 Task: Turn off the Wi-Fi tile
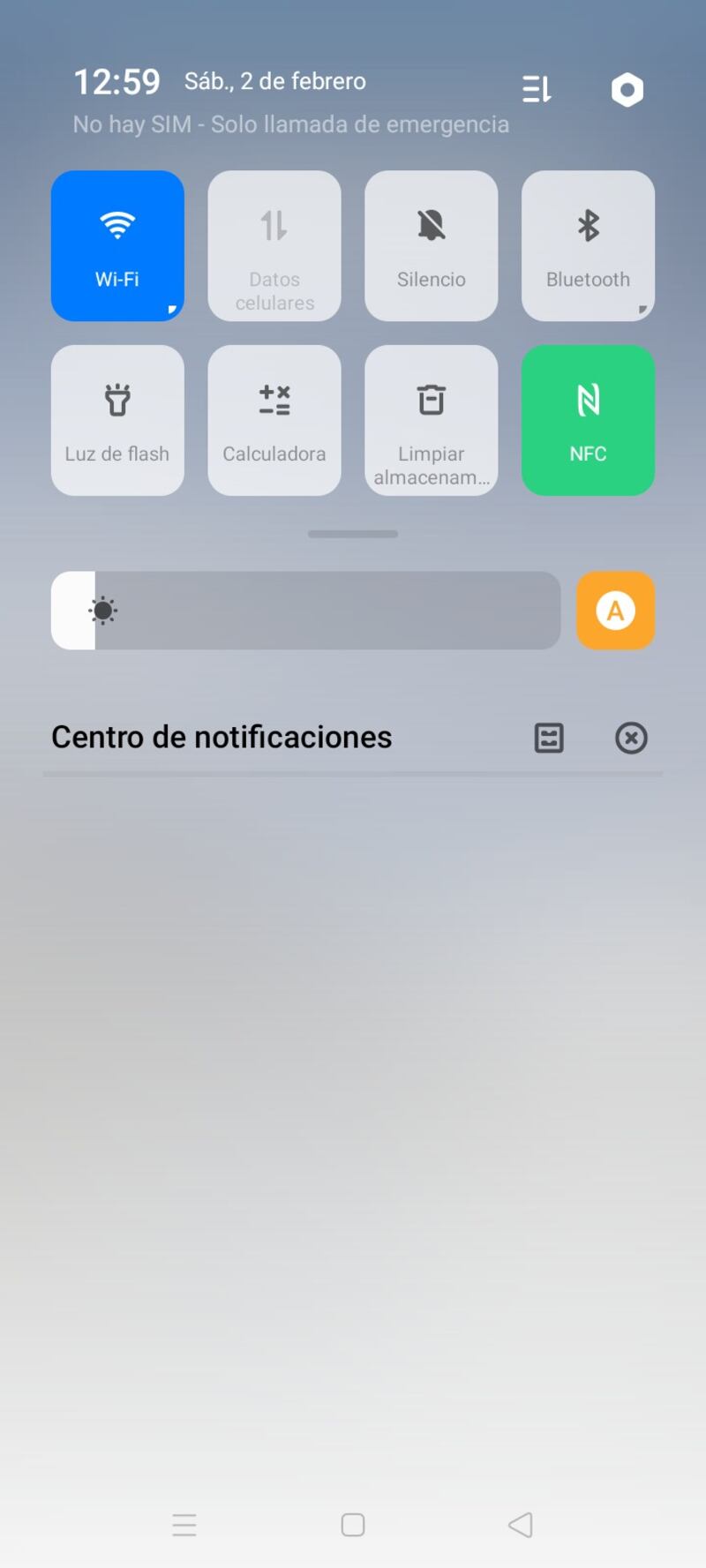pyautogui.click(x=117, y=245)
